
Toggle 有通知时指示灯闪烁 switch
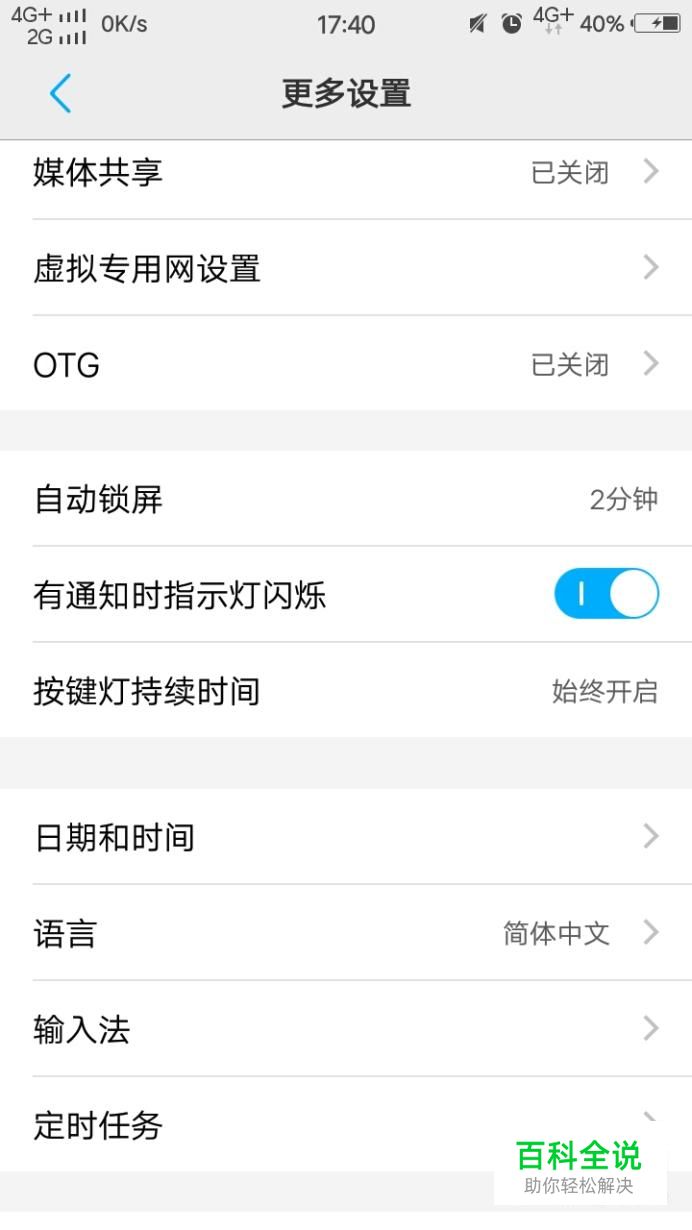coord(606,594)
